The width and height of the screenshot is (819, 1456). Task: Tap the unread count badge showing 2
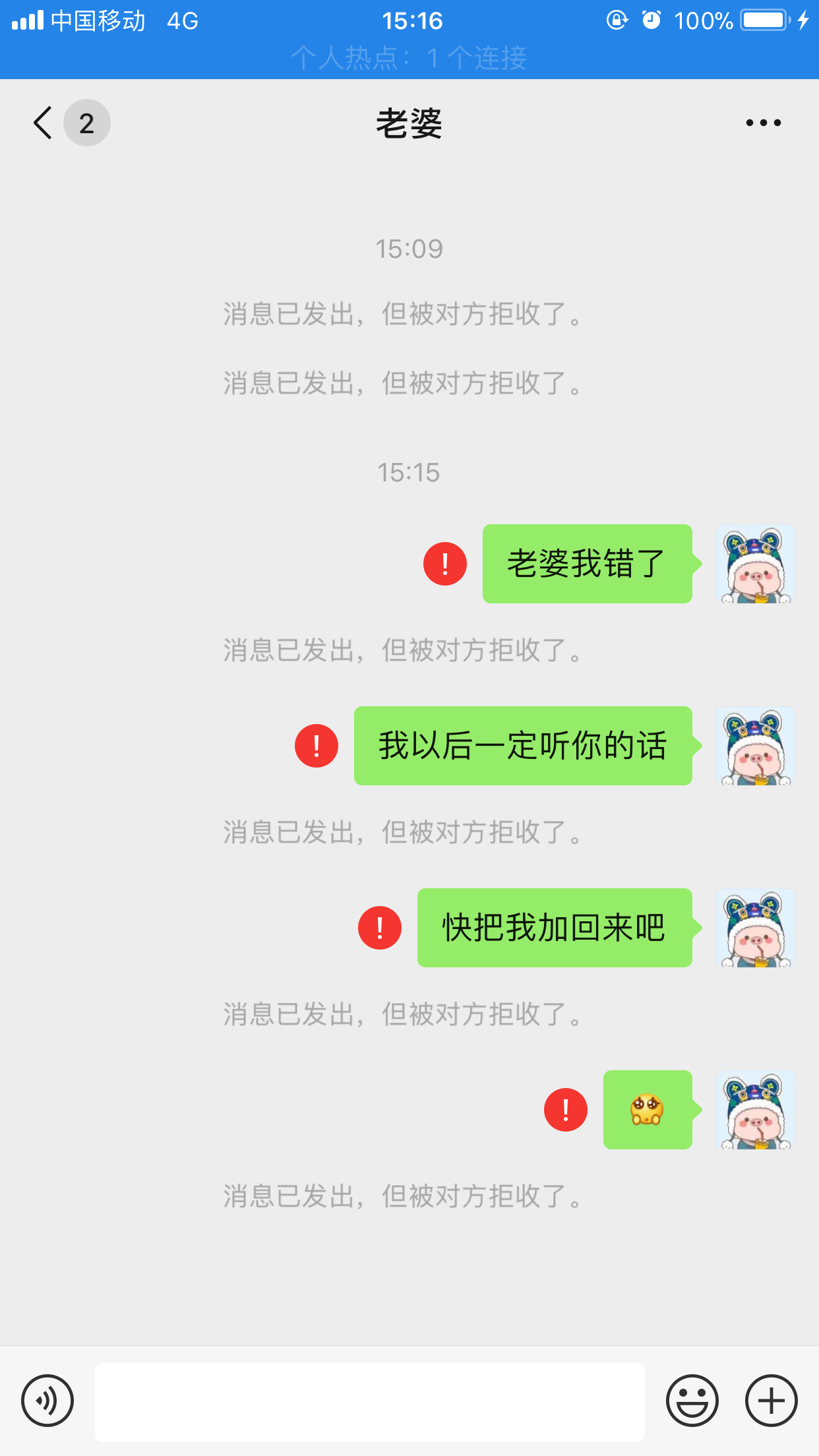(x=86, y=122)
